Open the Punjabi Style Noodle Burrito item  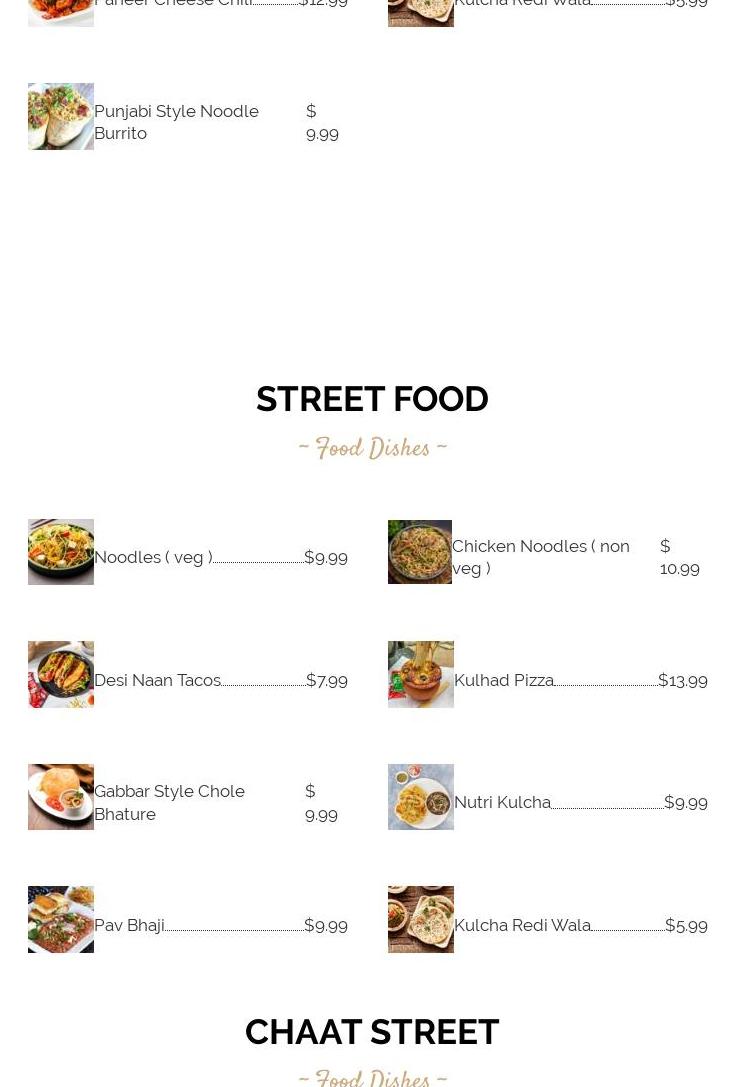tap(176, 122)
